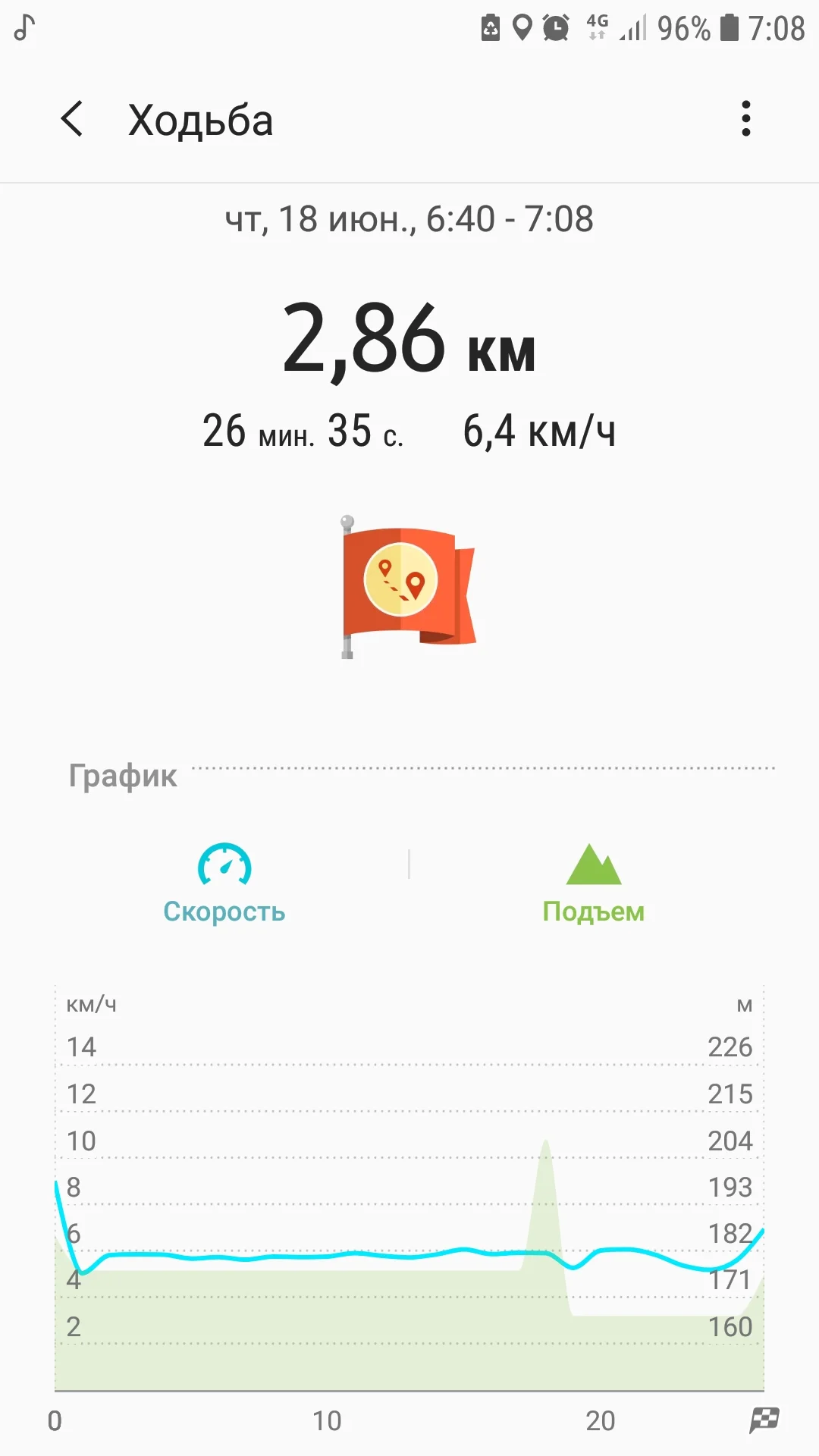Go back from the Ходьба screen
This screenshot has height=1456, width=819.
coord(72,120)
